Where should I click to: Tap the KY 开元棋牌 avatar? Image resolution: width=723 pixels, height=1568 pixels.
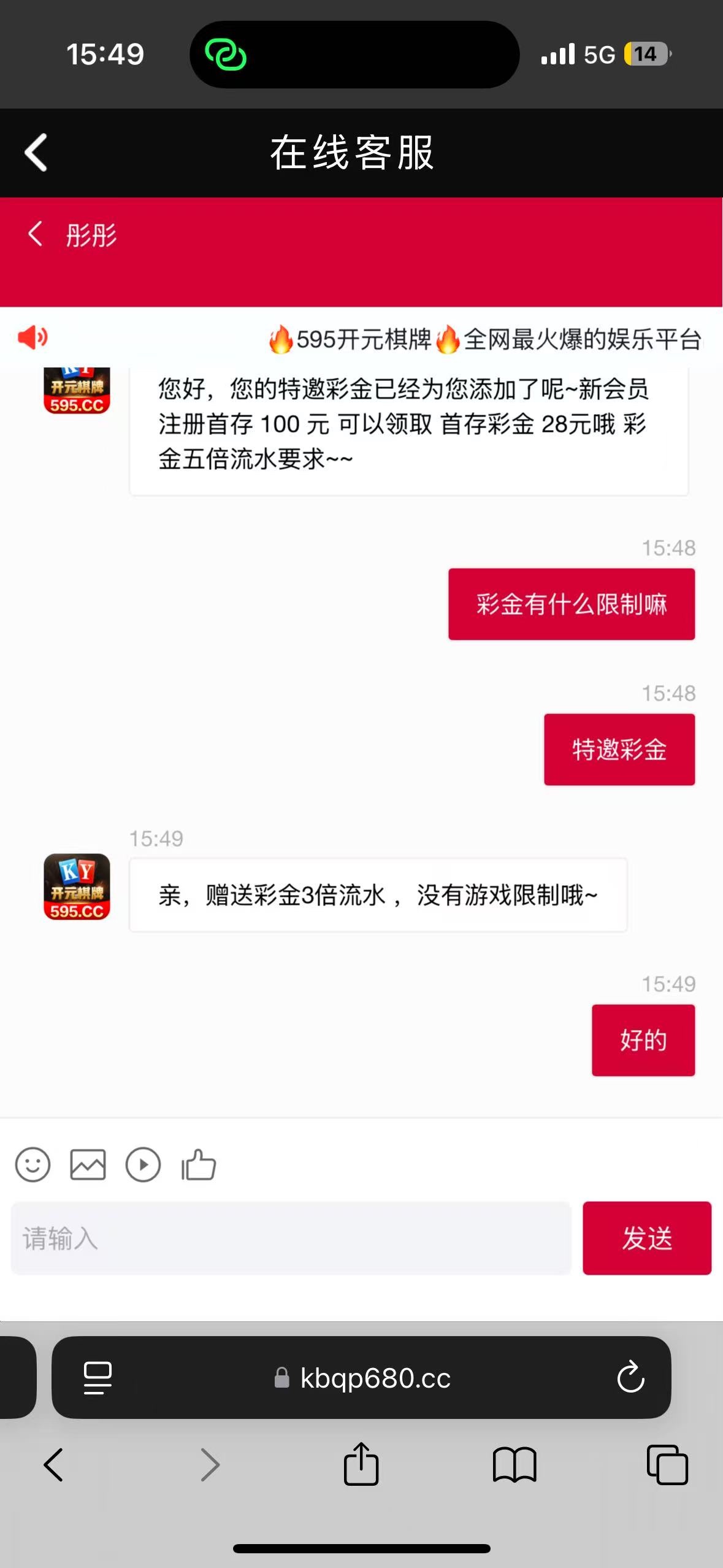click(76, 888)
